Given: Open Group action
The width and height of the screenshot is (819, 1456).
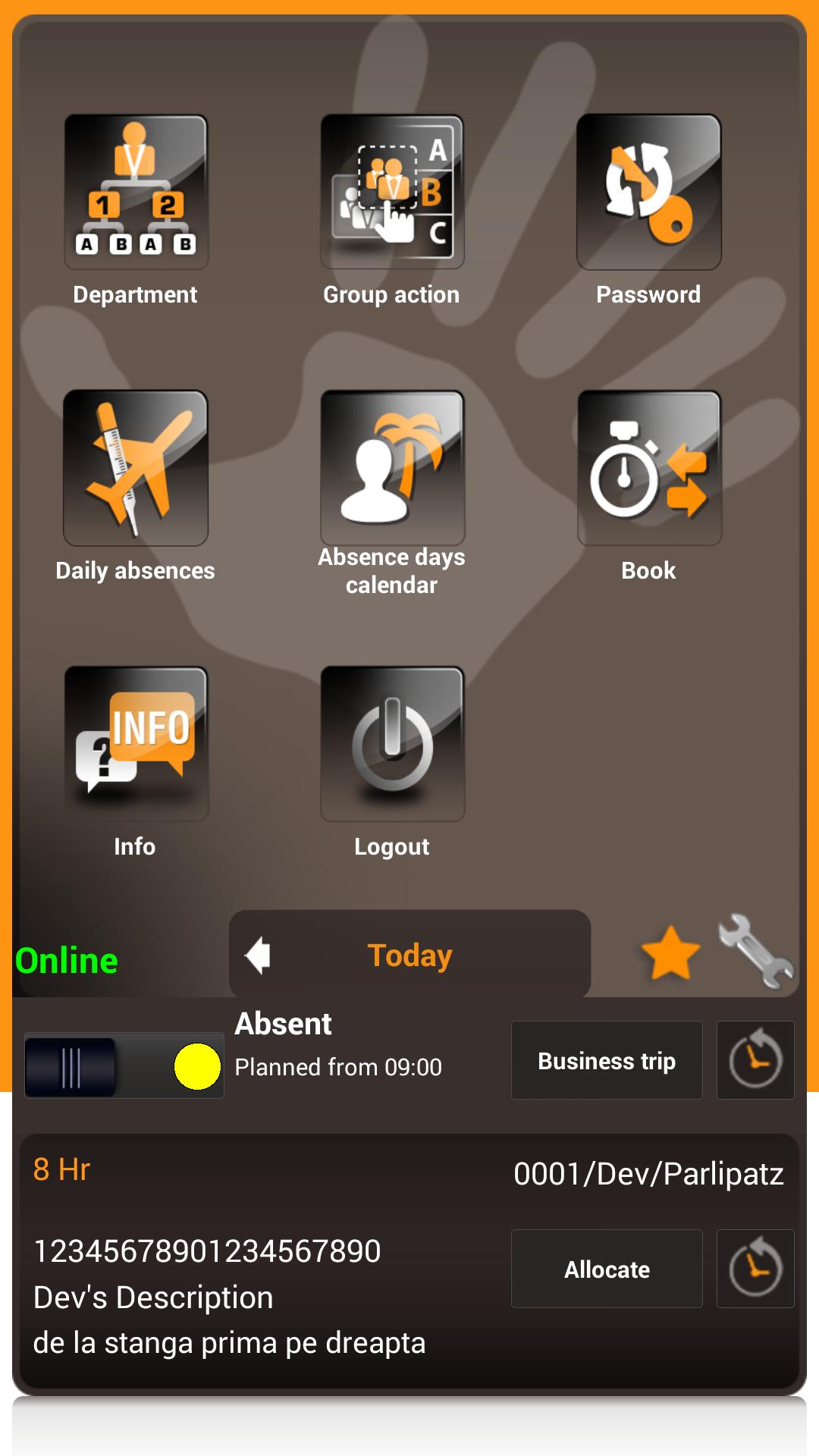Looking at the screenshot, I should pos(392,193).
